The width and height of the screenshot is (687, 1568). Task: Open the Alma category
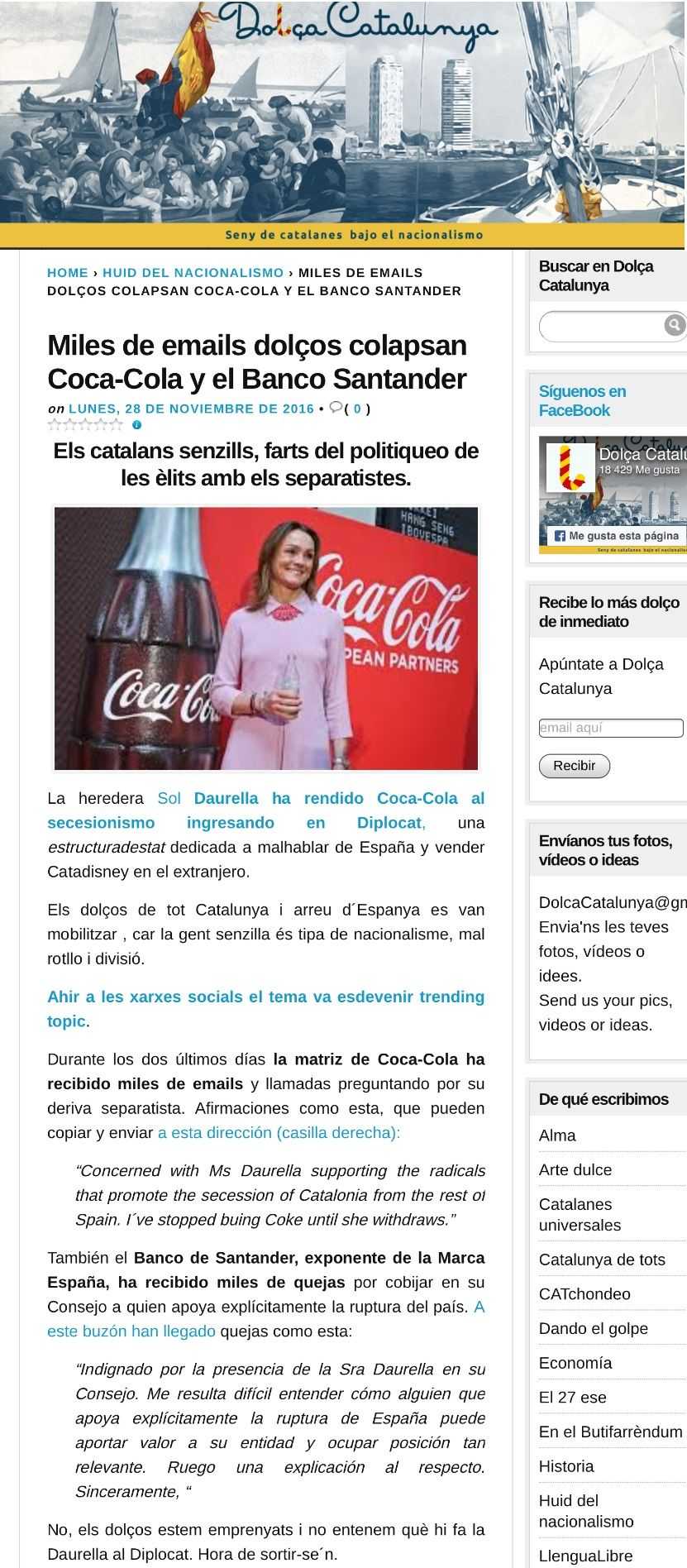557,1135
